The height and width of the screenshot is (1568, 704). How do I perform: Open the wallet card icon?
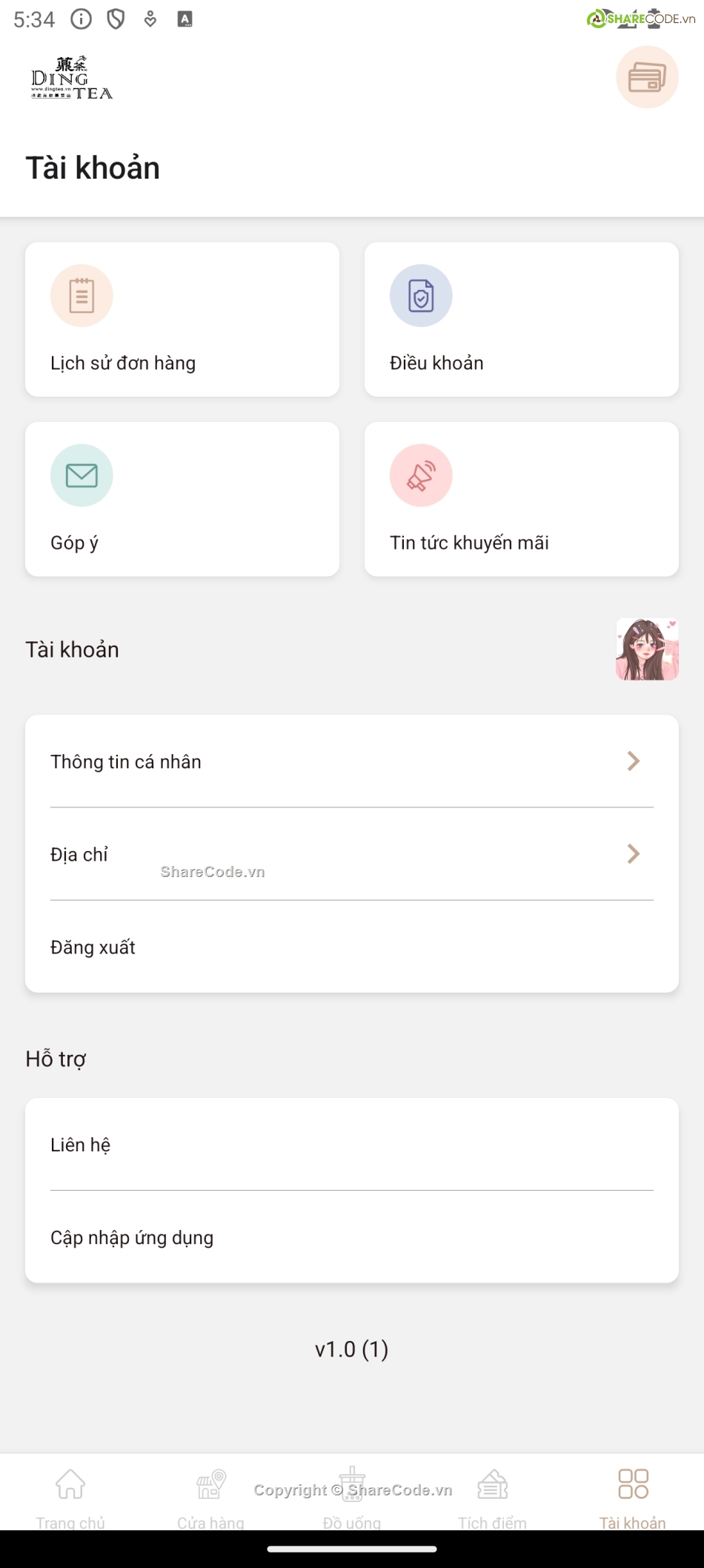(647, 77)
